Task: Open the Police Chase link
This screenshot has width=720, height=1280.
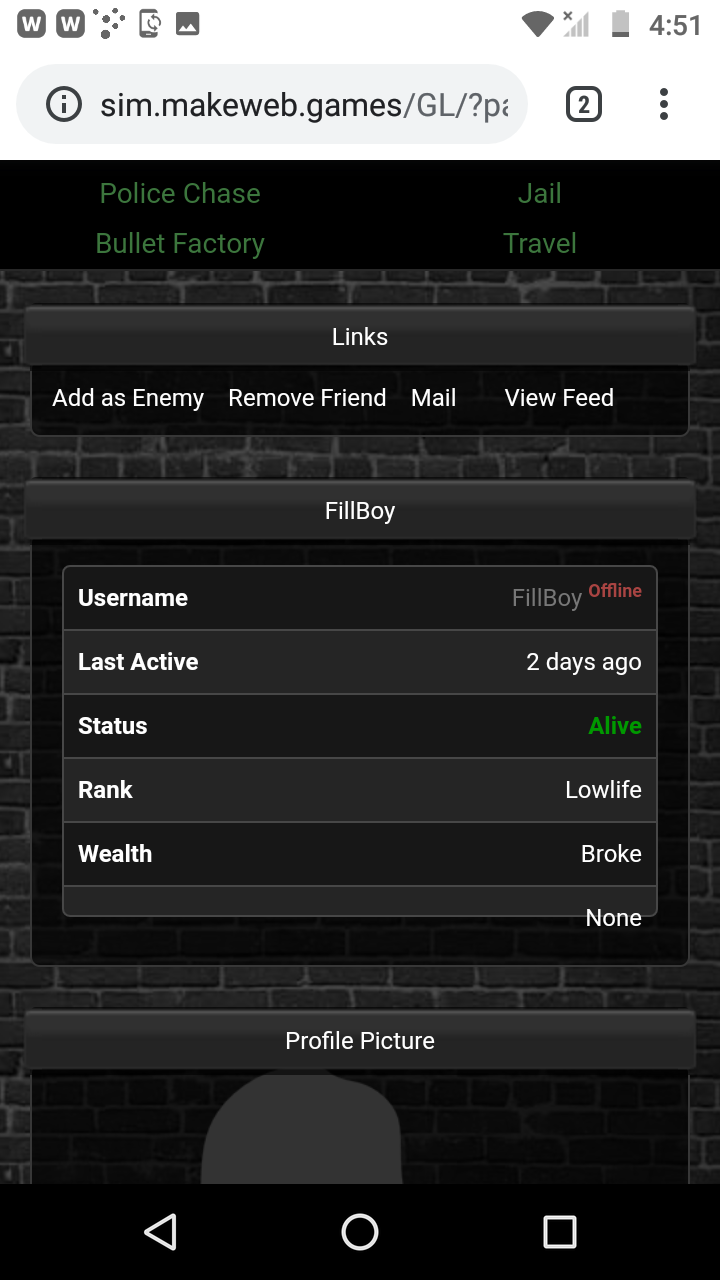Action: coord(180,193)
